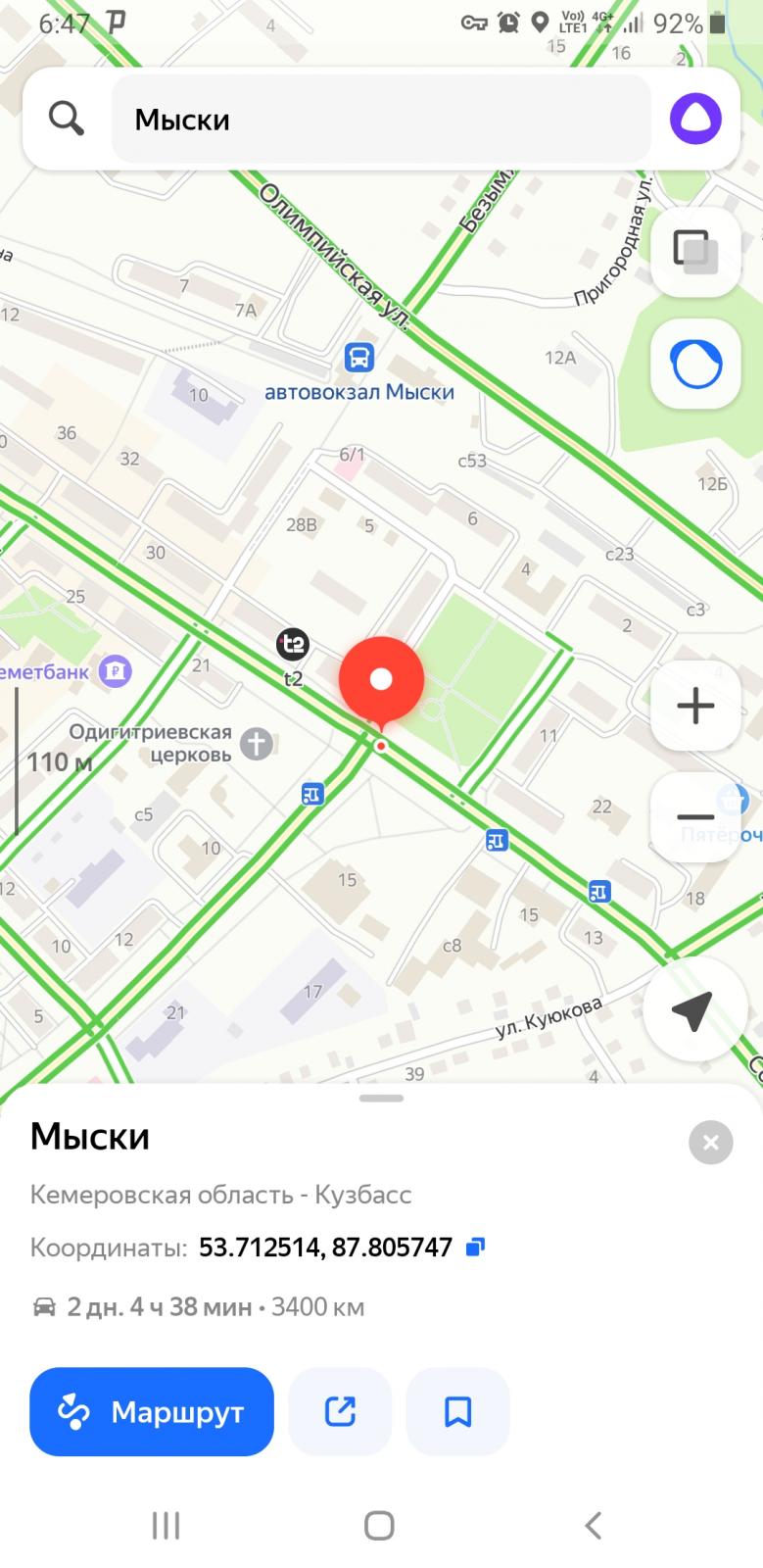Viewport: 763px width, 1568px height.
Task: Open автовокзал Мыски bus station marker
Action: click(x=359, y=358)
